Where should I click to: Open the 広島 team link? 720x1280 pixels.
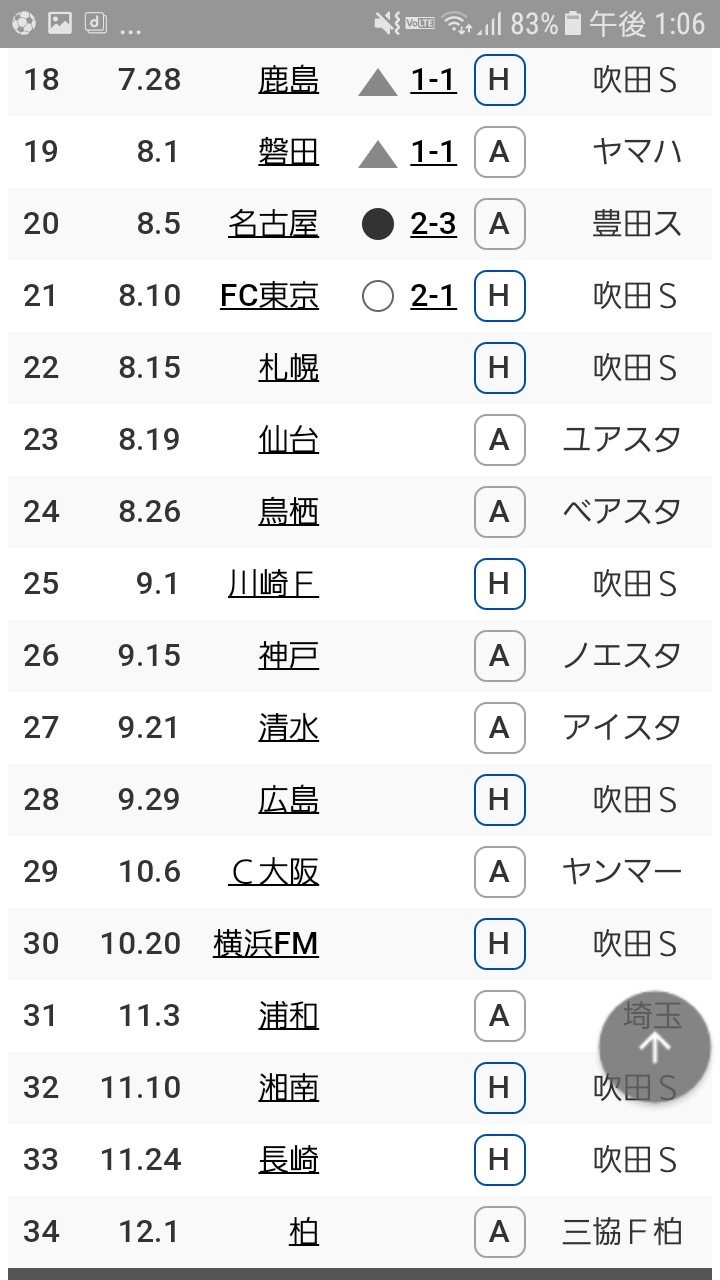[288, 800]
